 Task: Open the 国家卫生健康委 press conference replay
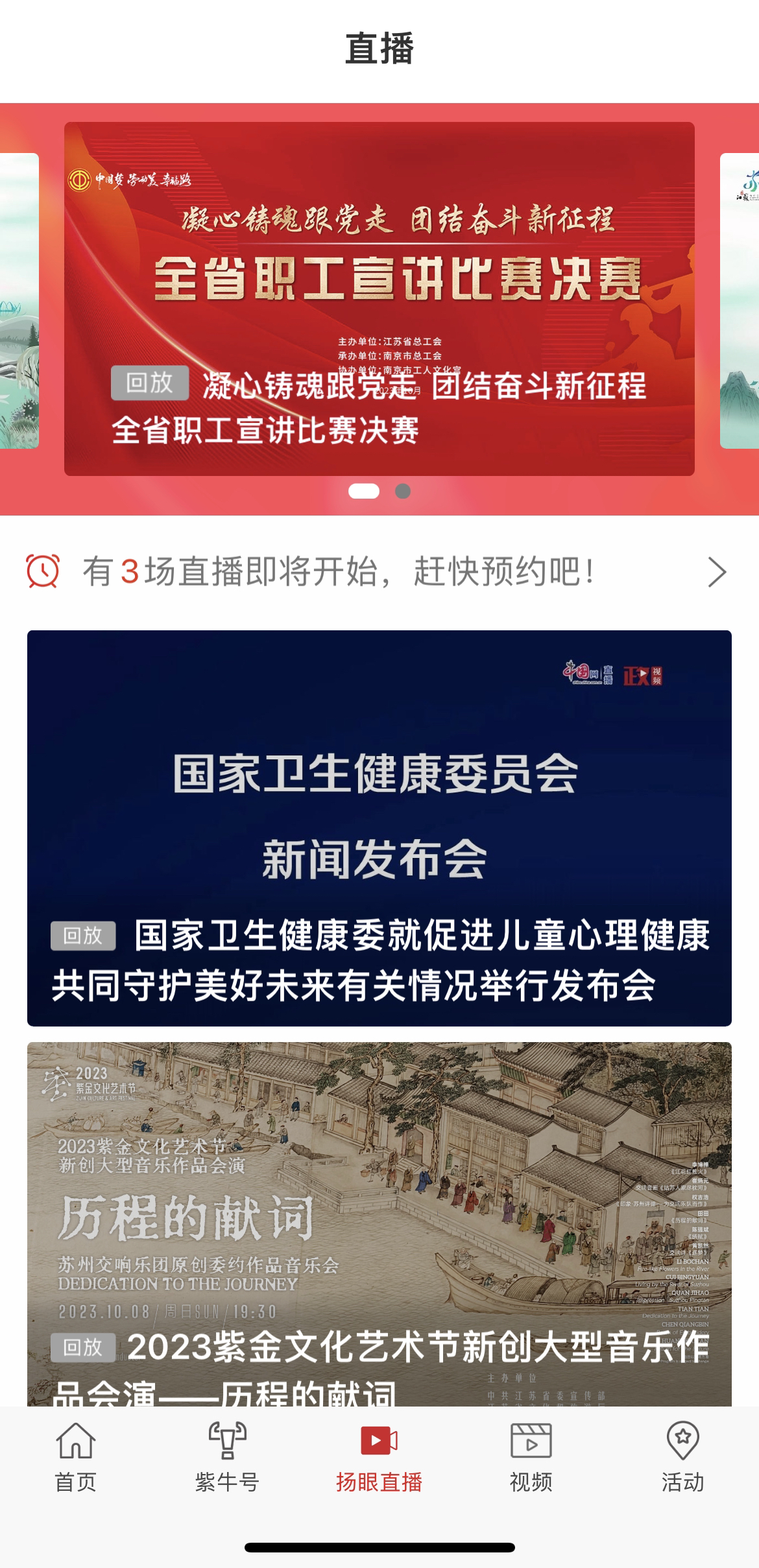[379, 827]
